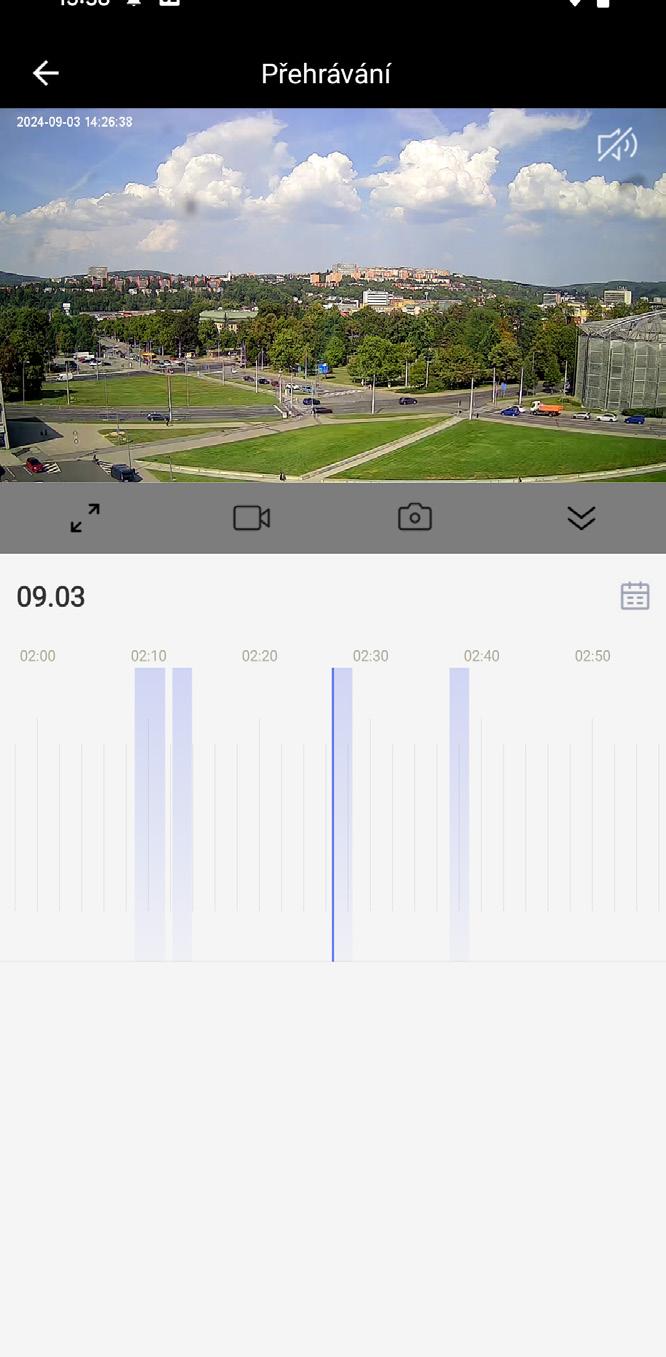Unmute the camera audio
666x1357 pixels.
(x=617, y=145)
